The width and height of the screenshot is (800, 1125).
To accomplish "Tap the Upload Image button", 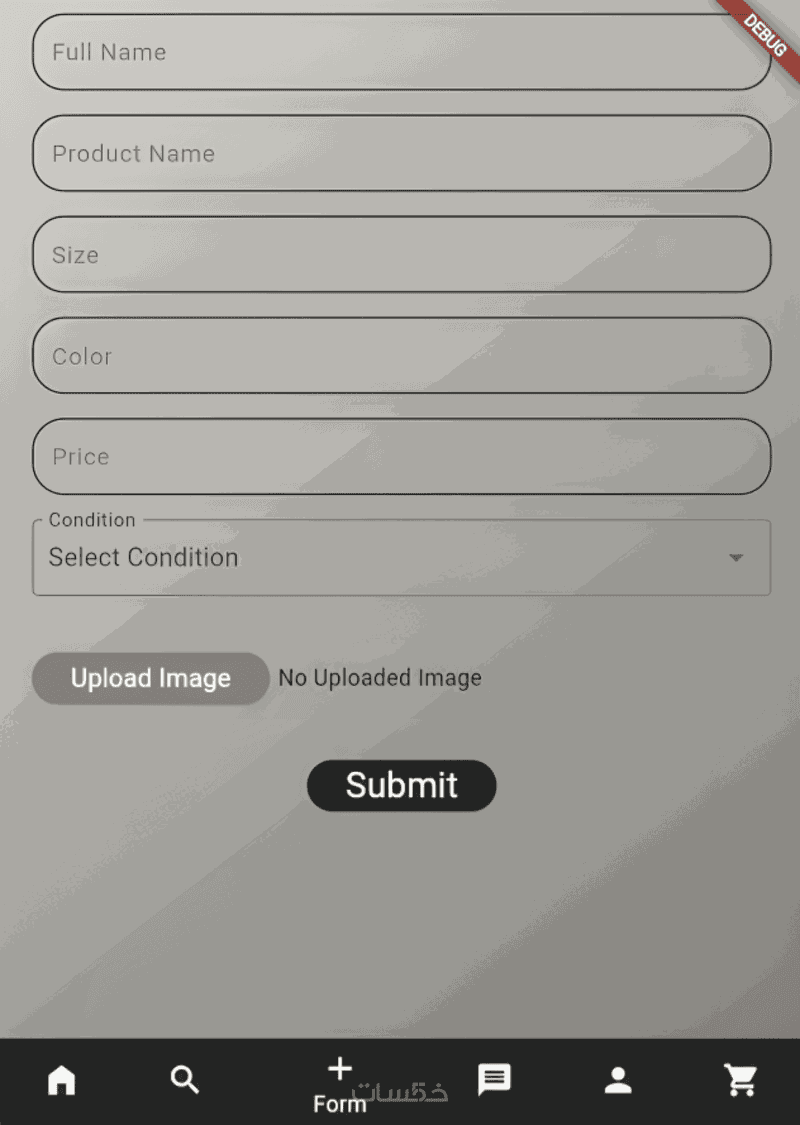I will click(x=151, y=678).
